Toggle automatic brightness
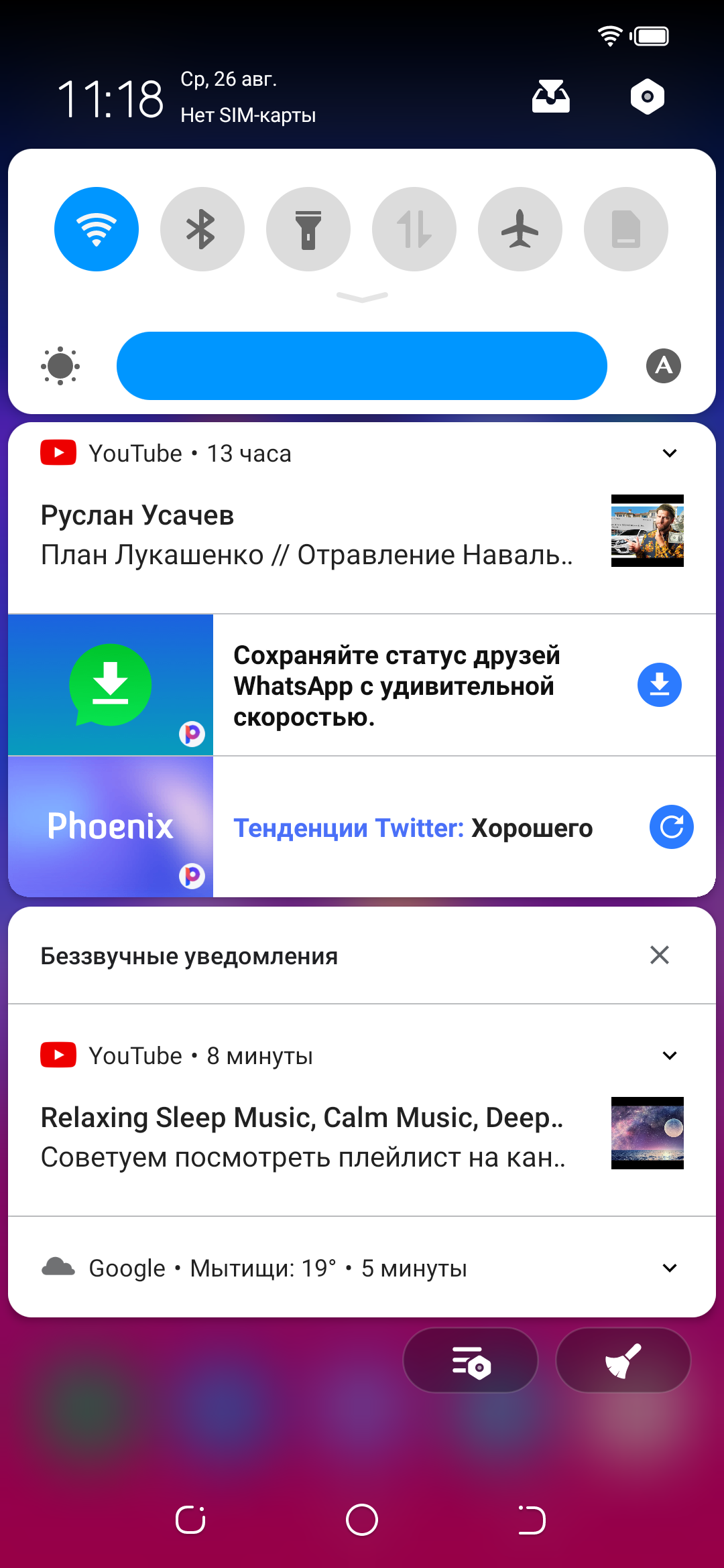The height and width of the screenshot is (1568, 724). [x=663, y=366]
